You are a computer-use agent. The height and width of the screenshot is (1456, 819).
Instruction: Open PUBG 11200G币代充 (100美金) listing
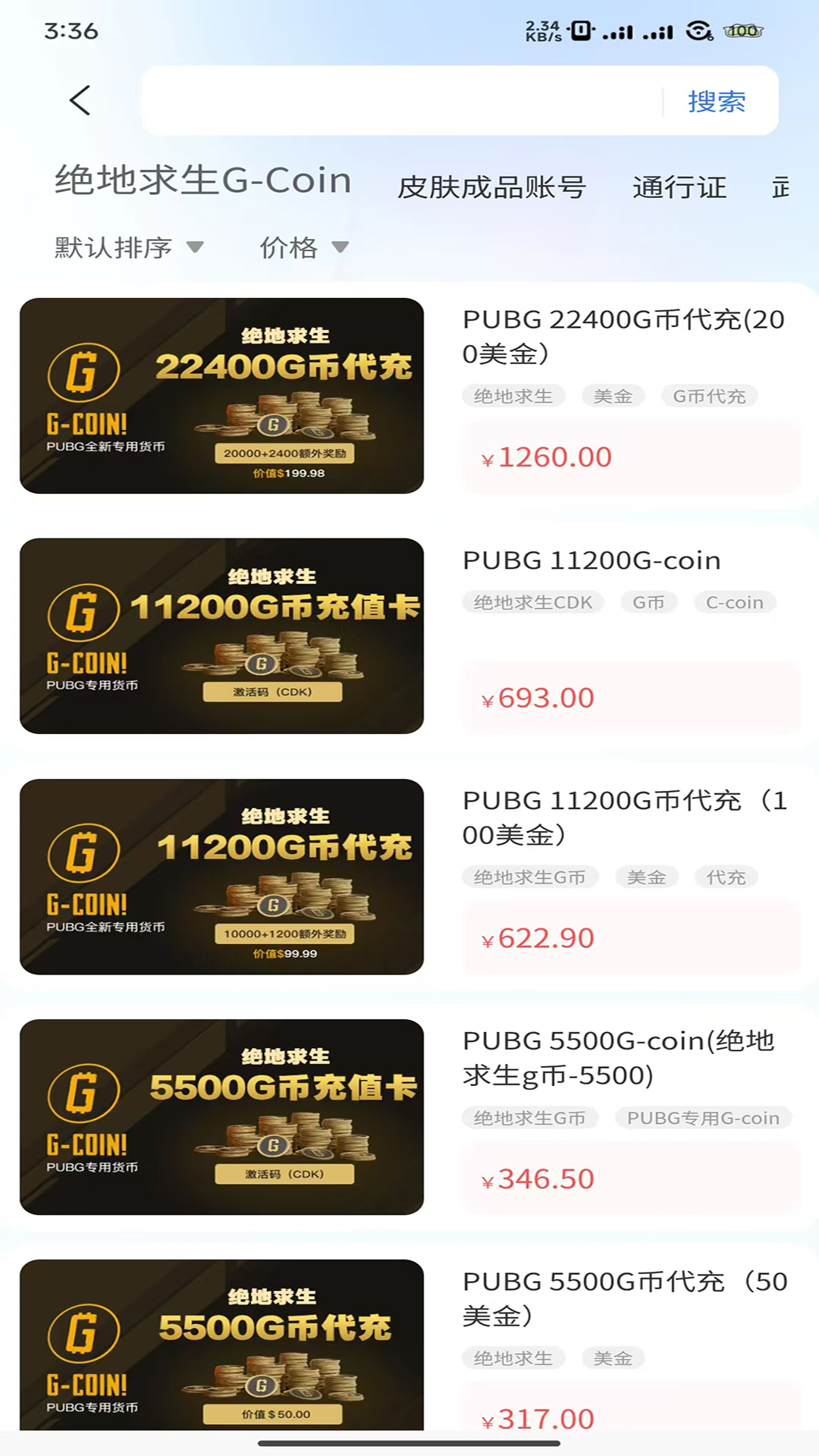409,877
